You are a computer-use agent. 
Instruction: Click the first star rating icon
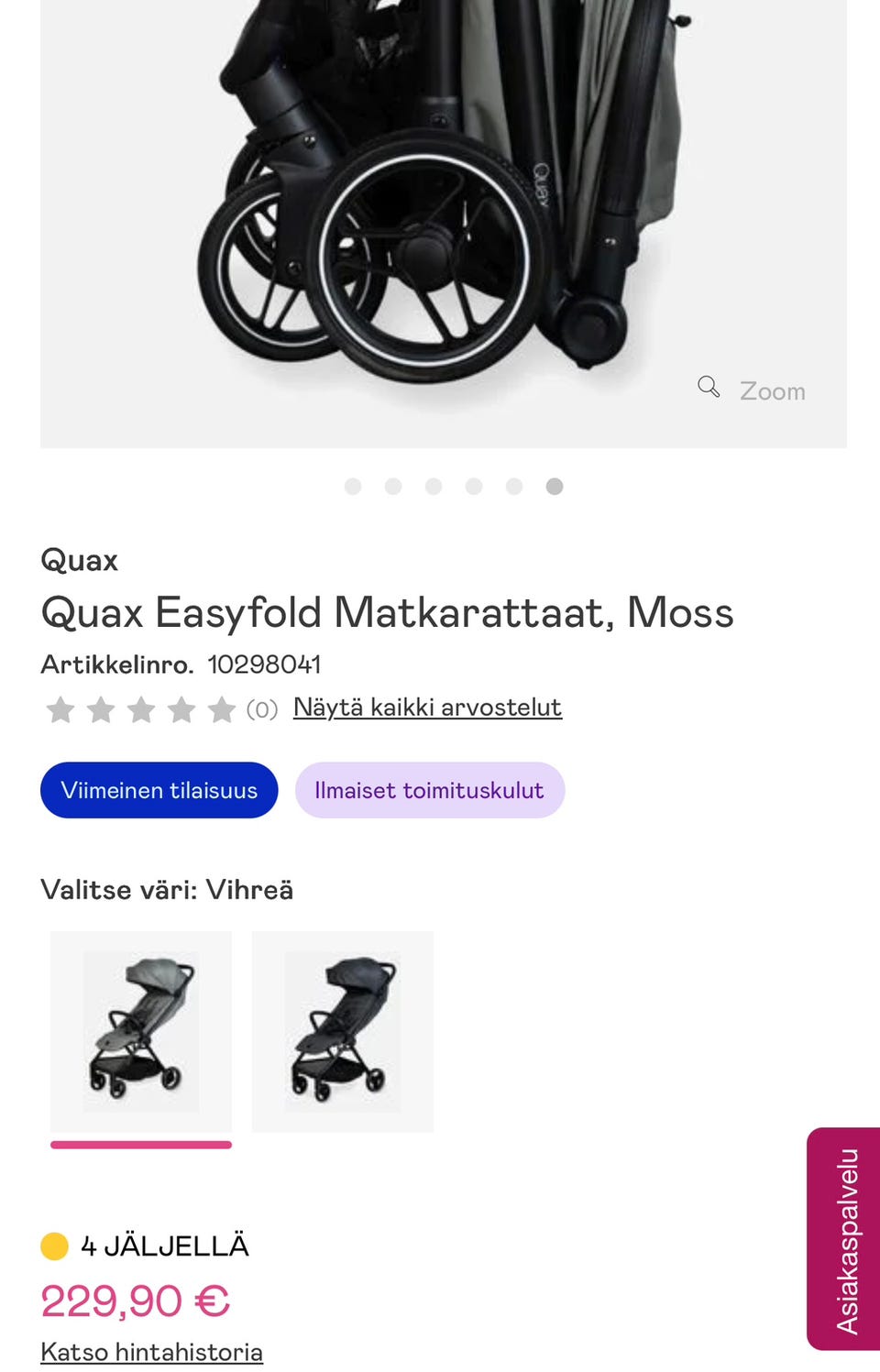[60, 708]
